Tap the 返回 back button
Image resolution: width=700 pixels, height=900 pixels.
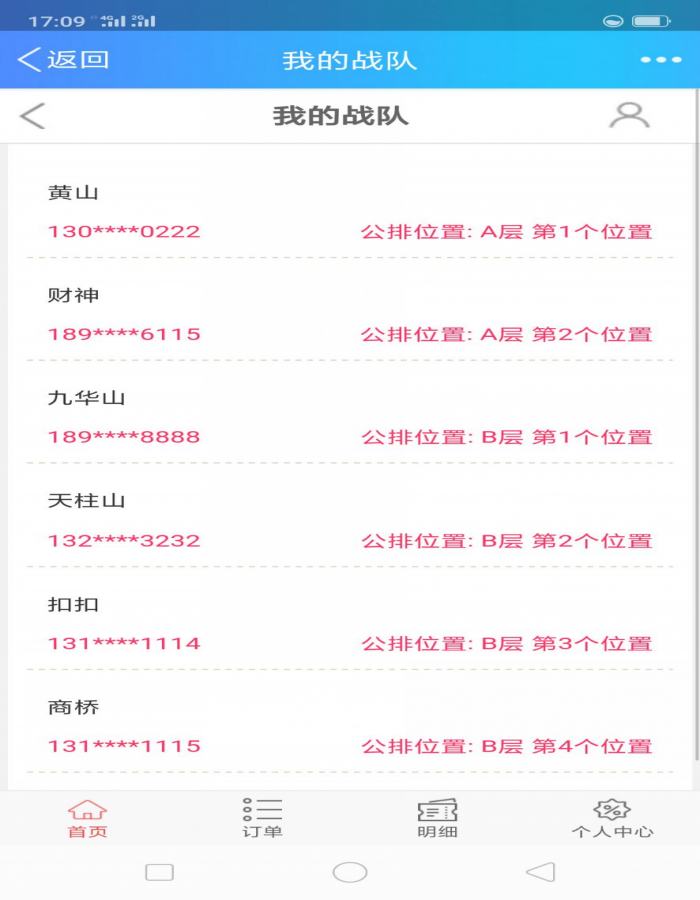coord(64,60)
